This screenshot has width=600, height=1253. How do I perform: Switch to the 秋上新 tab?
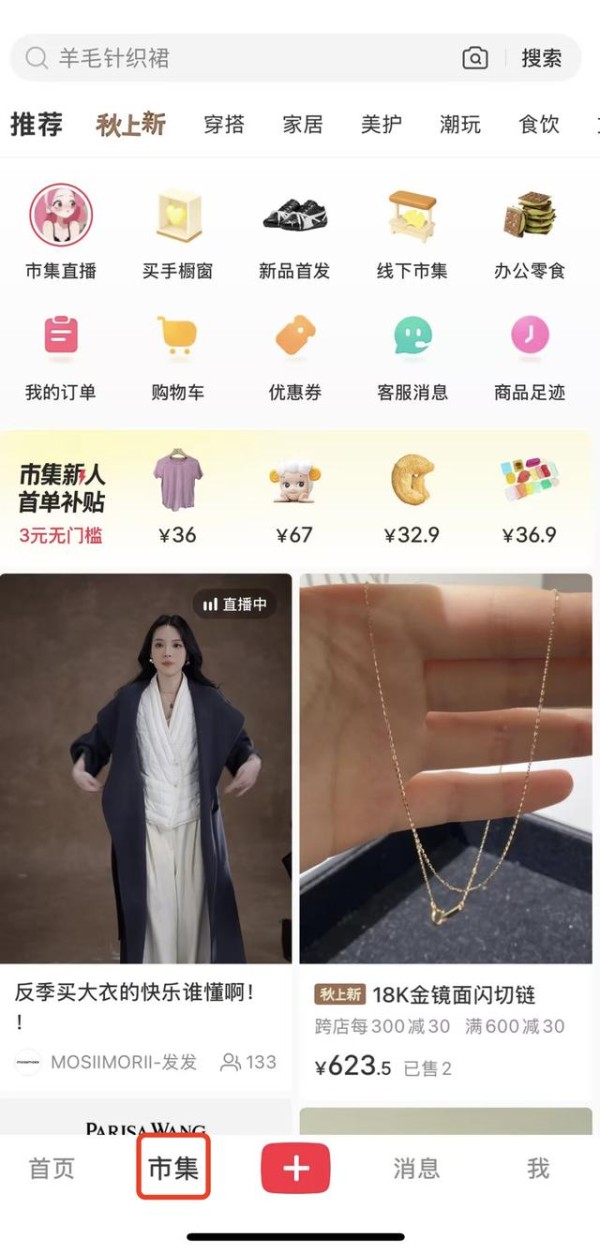tap(131, 125)
